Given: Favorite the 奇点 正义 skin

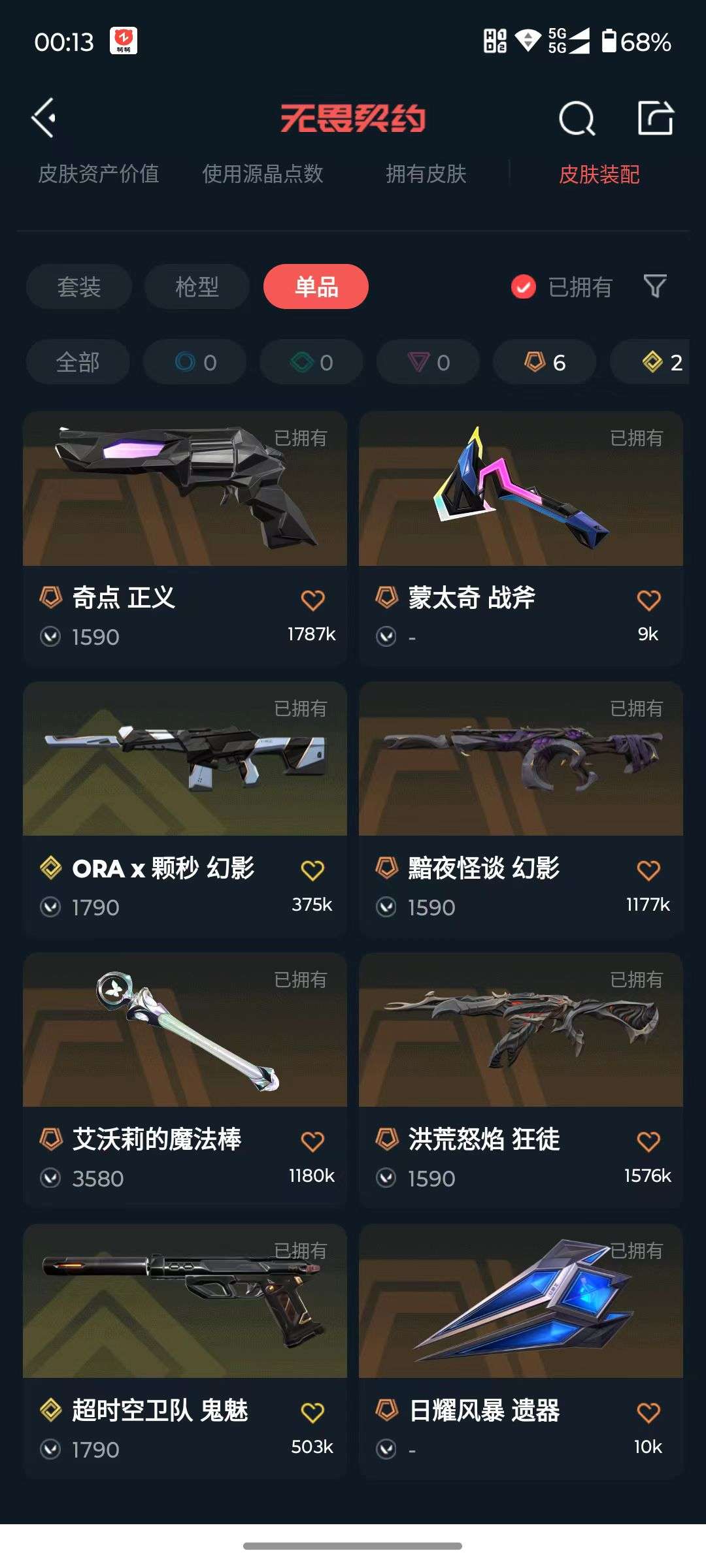Looking at the screenshot, I should click(x=313, y=597).
